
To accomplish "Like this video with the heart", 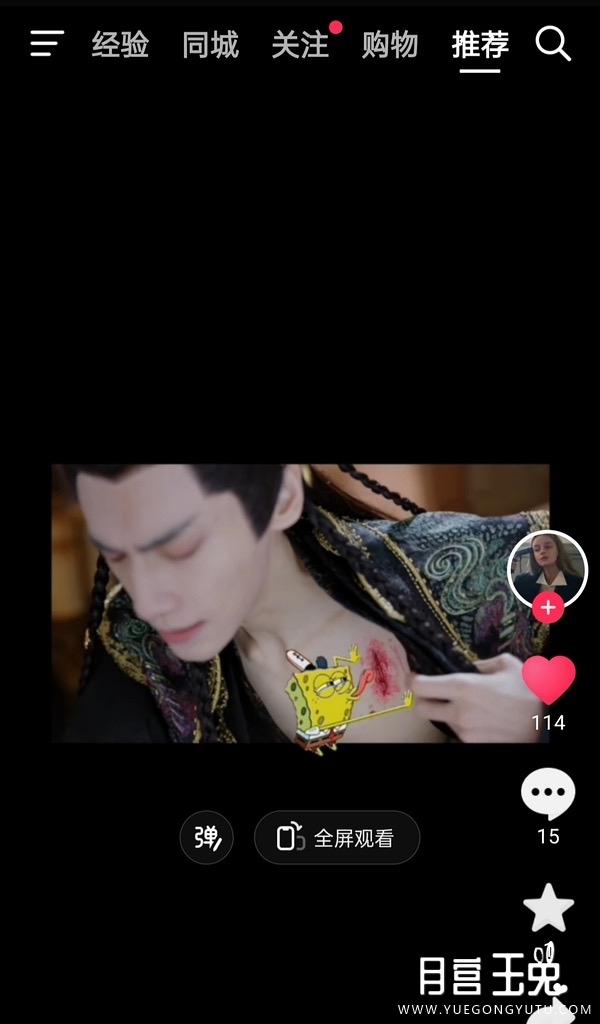I will [548, 680].
